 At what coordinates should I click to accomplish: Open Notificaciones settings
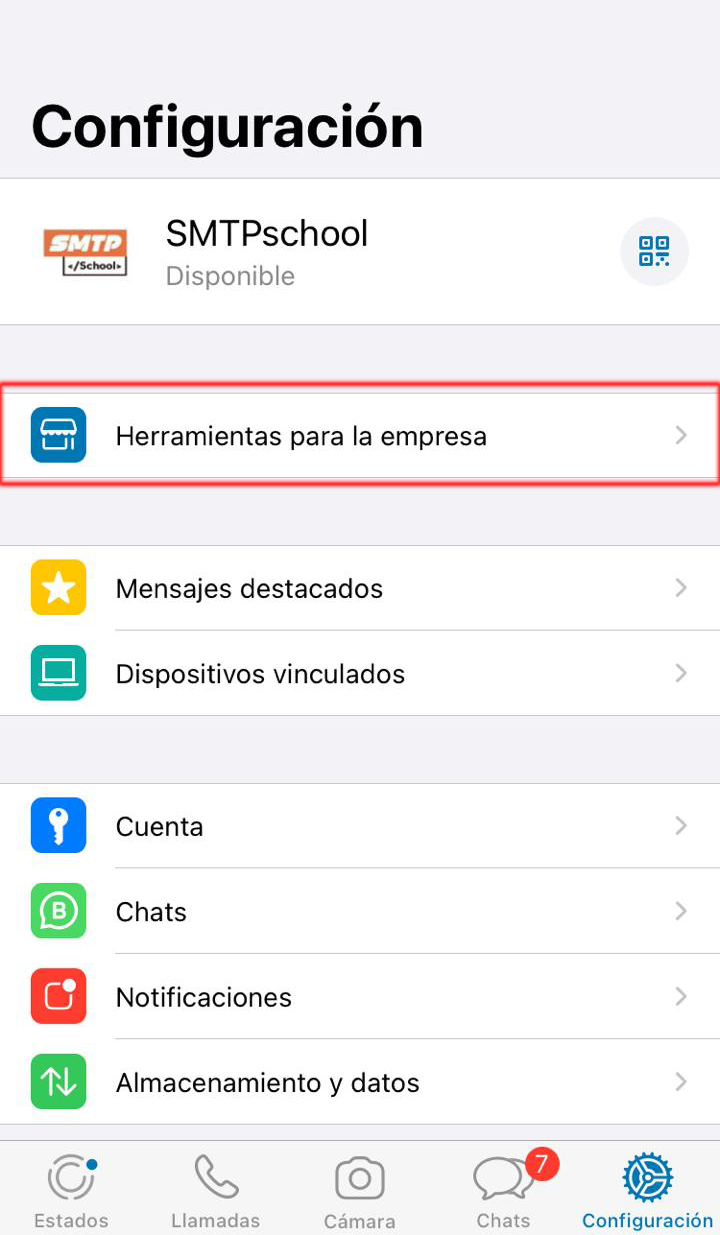pos(360,997)
